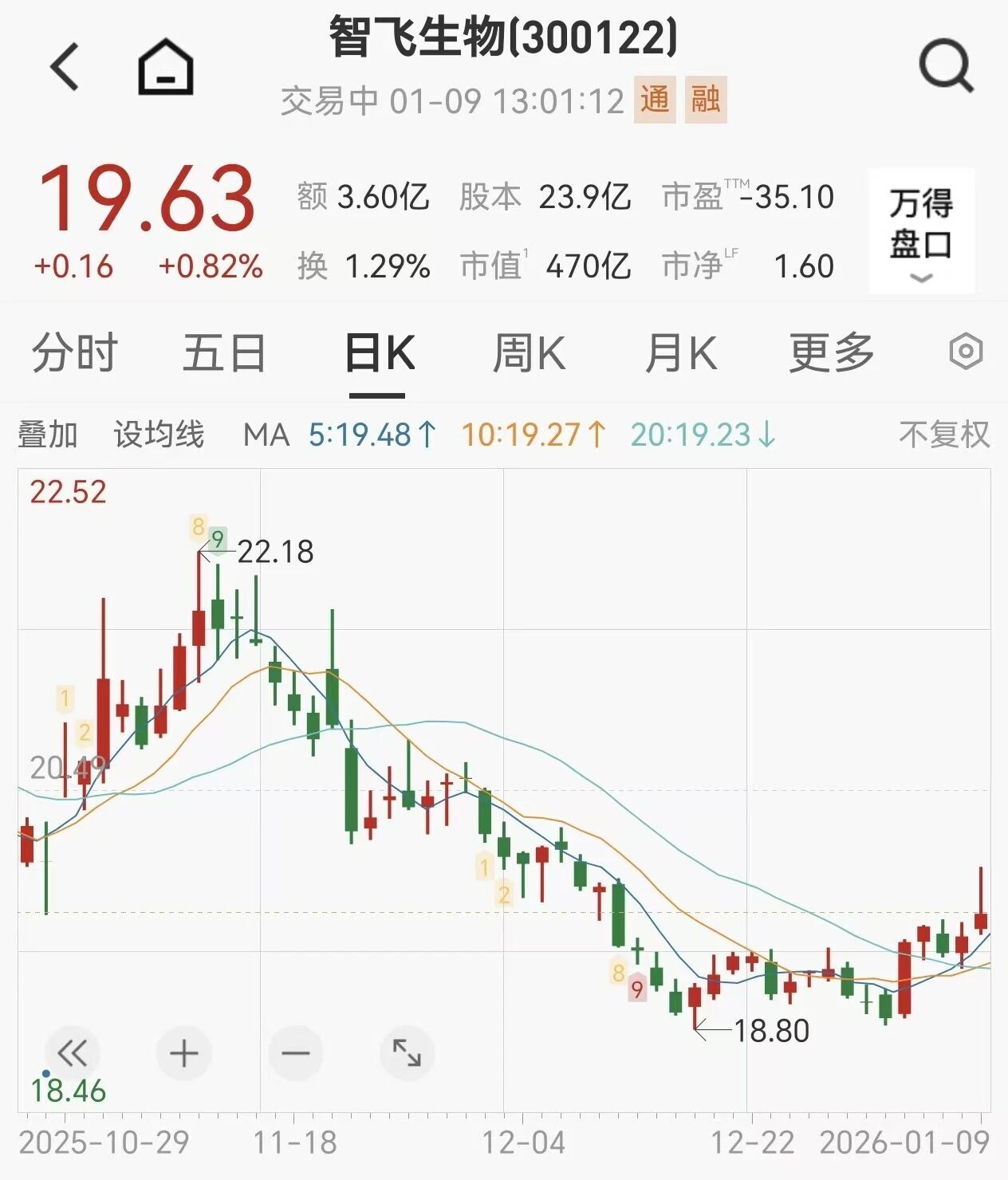Expand 万得盘口 panel via its chevron

[x=921, y=277]
